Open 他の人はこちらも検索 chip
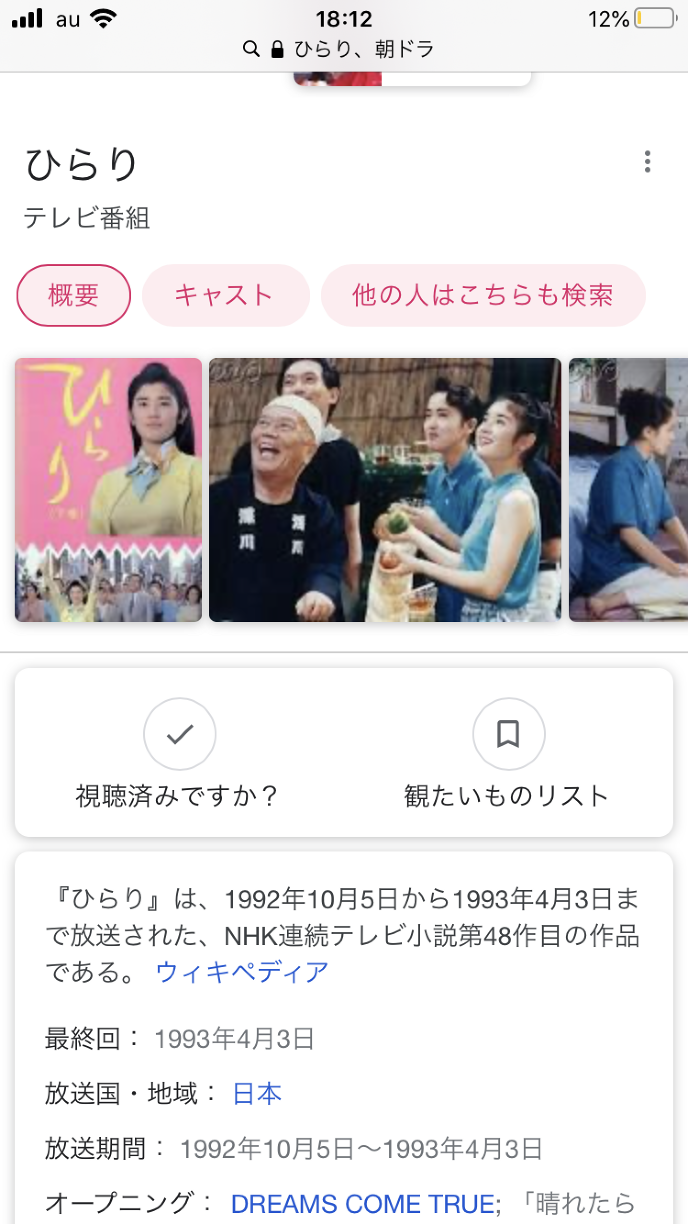Image resolution: width=688 pixels, height=1224 pixels. pyautogui.click(x=483, y=295)
